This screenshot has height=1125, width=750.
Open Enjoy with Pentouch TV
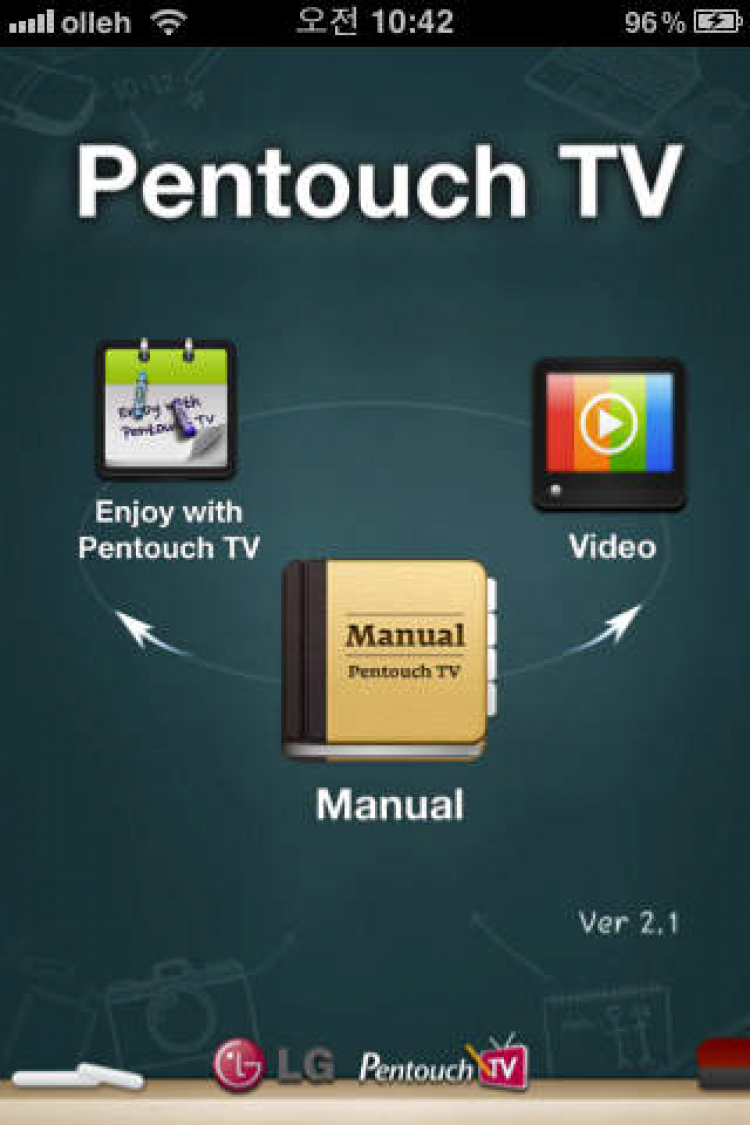point(166,409)
